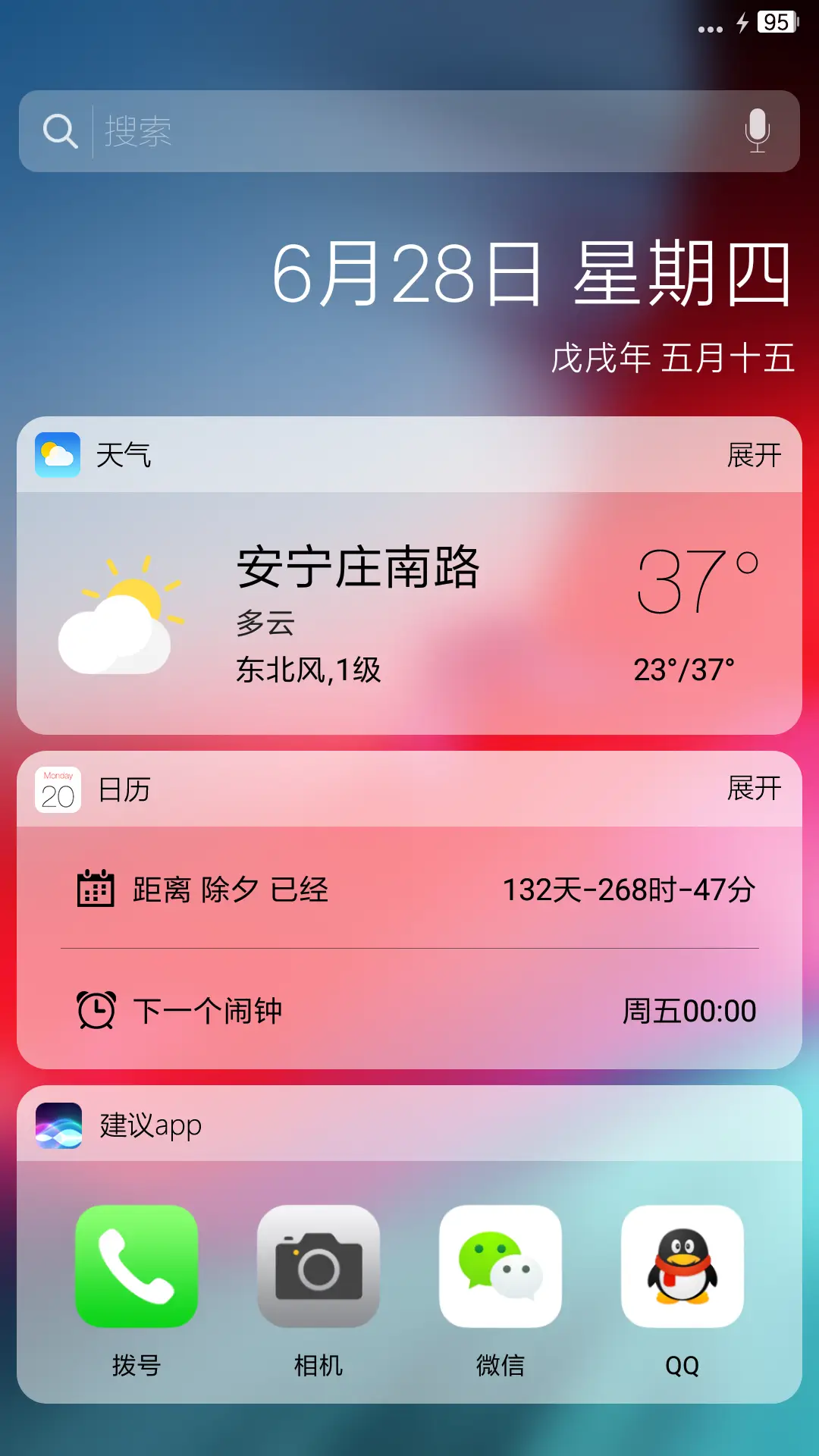This screenshot has height=1456, width=819.
Task: Start voice search with the microphone icon
Action: click(x=758, y=130)
